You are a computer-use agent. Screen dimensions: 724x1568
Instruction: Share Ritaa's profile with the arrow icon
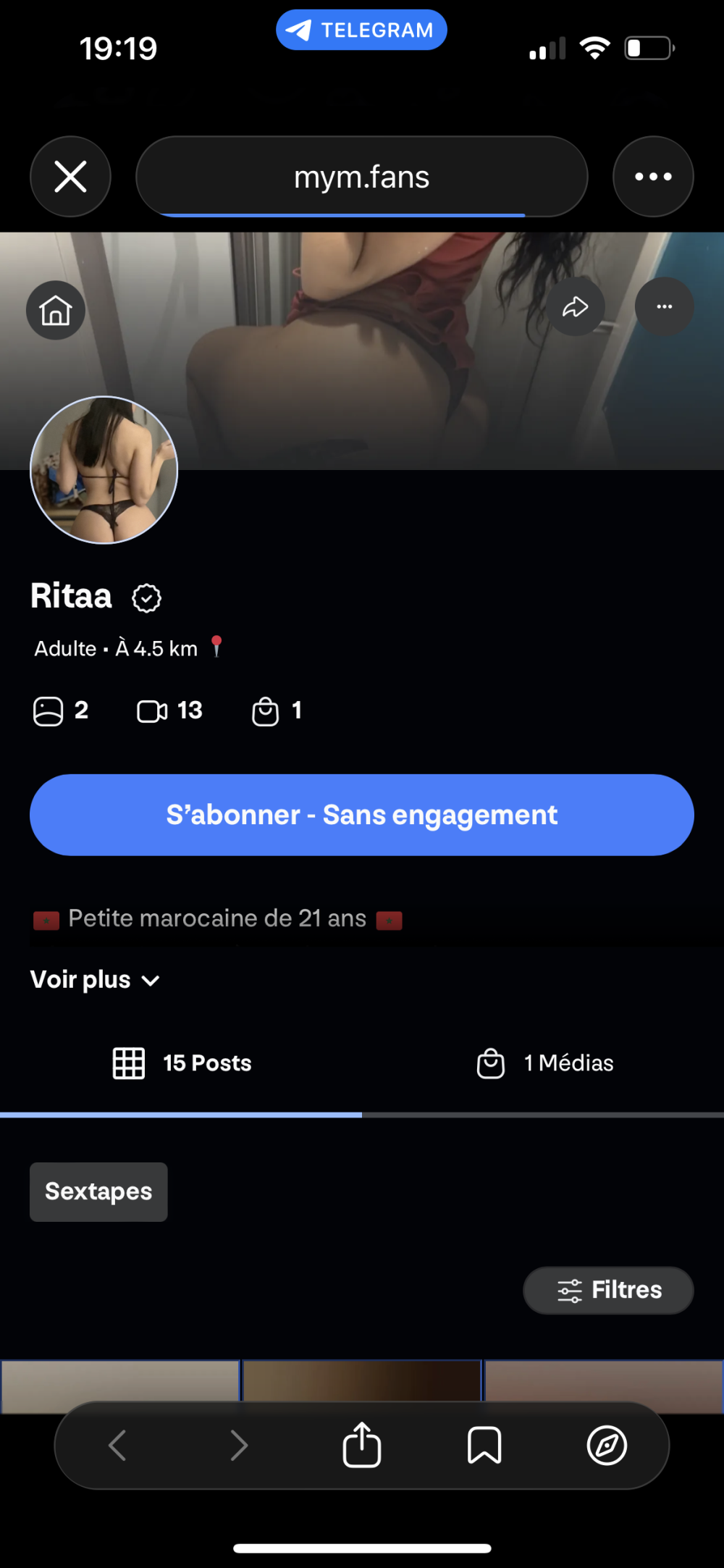(x=576, y=307)
